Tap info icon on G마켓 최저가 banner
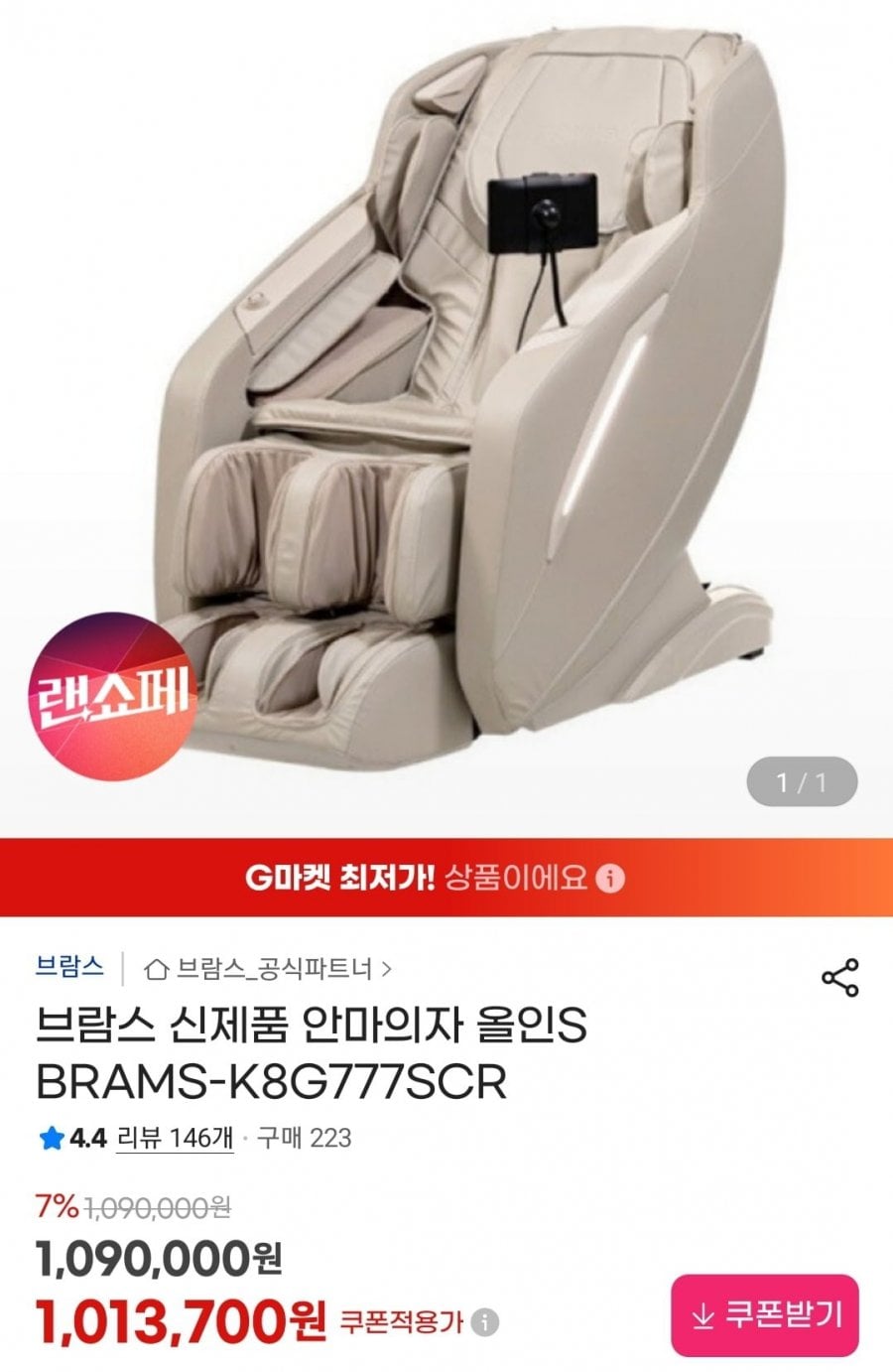The image size is (893, 1372). coord(613,879)
